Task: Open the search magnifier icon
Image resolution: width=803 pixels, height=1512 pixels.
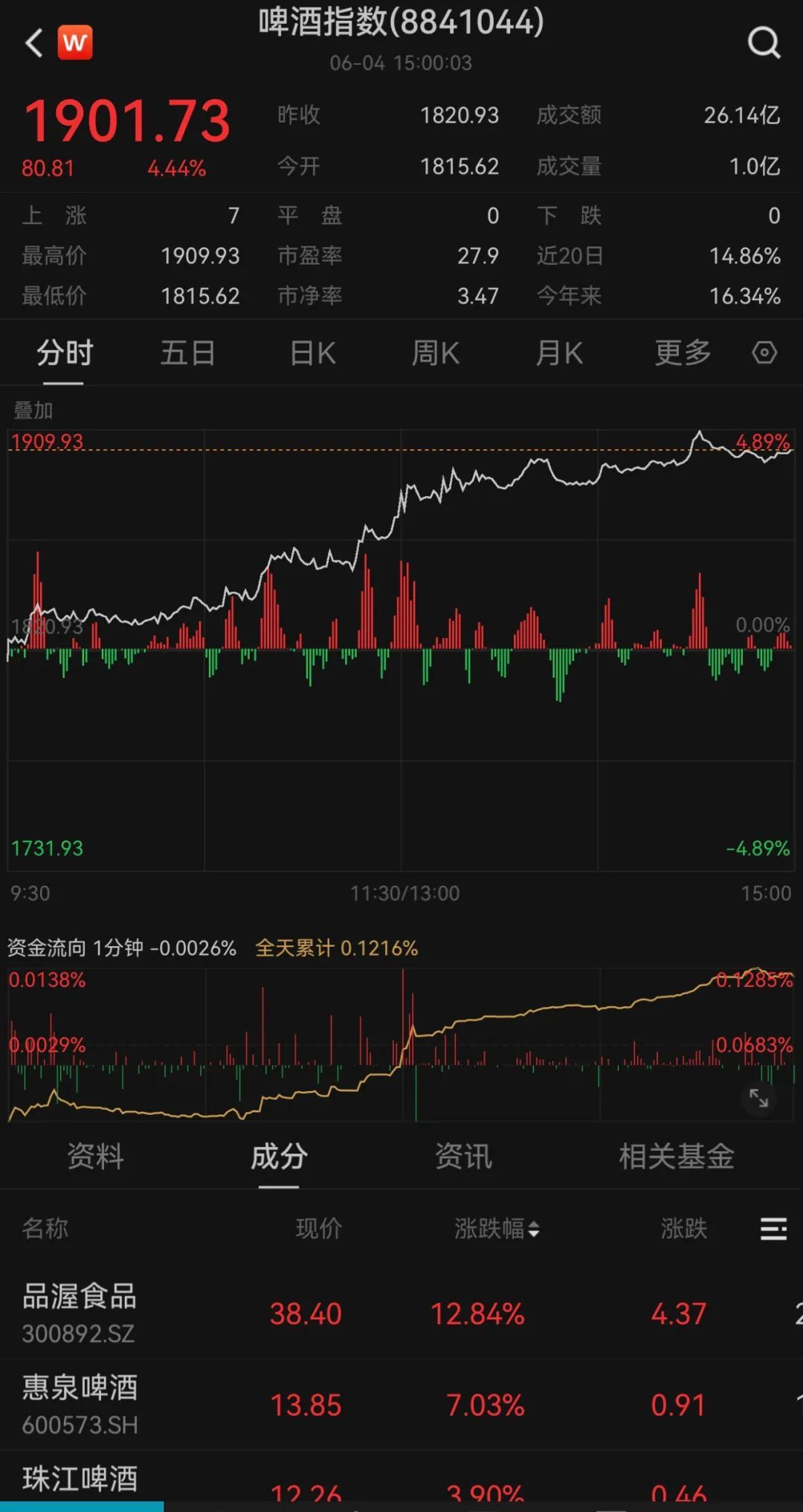Action: 764,42
